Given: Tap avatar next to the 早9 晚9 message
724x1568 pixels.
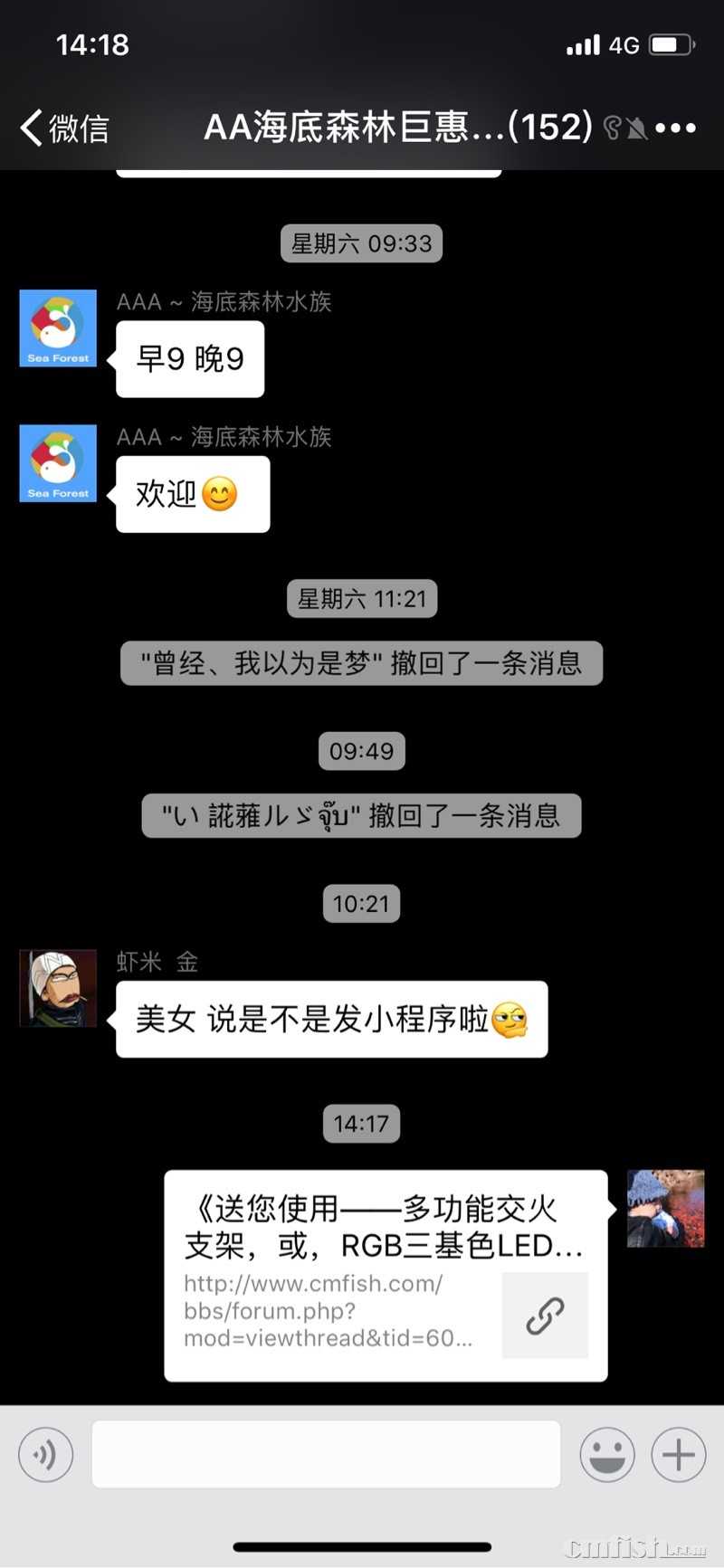Looking at the screenshot, I should click(x=58, y=328).
